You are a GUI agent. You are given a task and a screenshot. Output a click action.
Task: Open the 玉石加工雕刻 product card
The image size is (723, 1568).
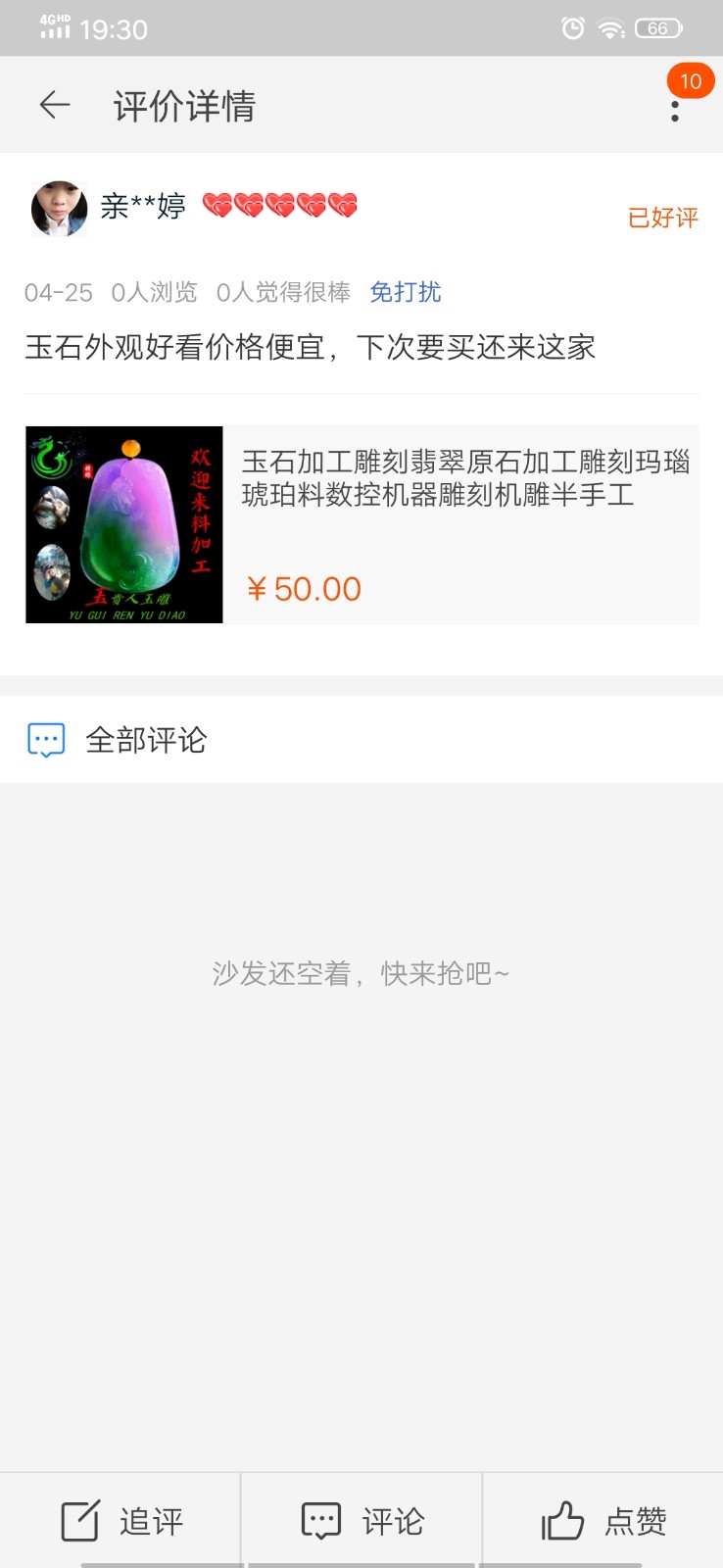361,524
